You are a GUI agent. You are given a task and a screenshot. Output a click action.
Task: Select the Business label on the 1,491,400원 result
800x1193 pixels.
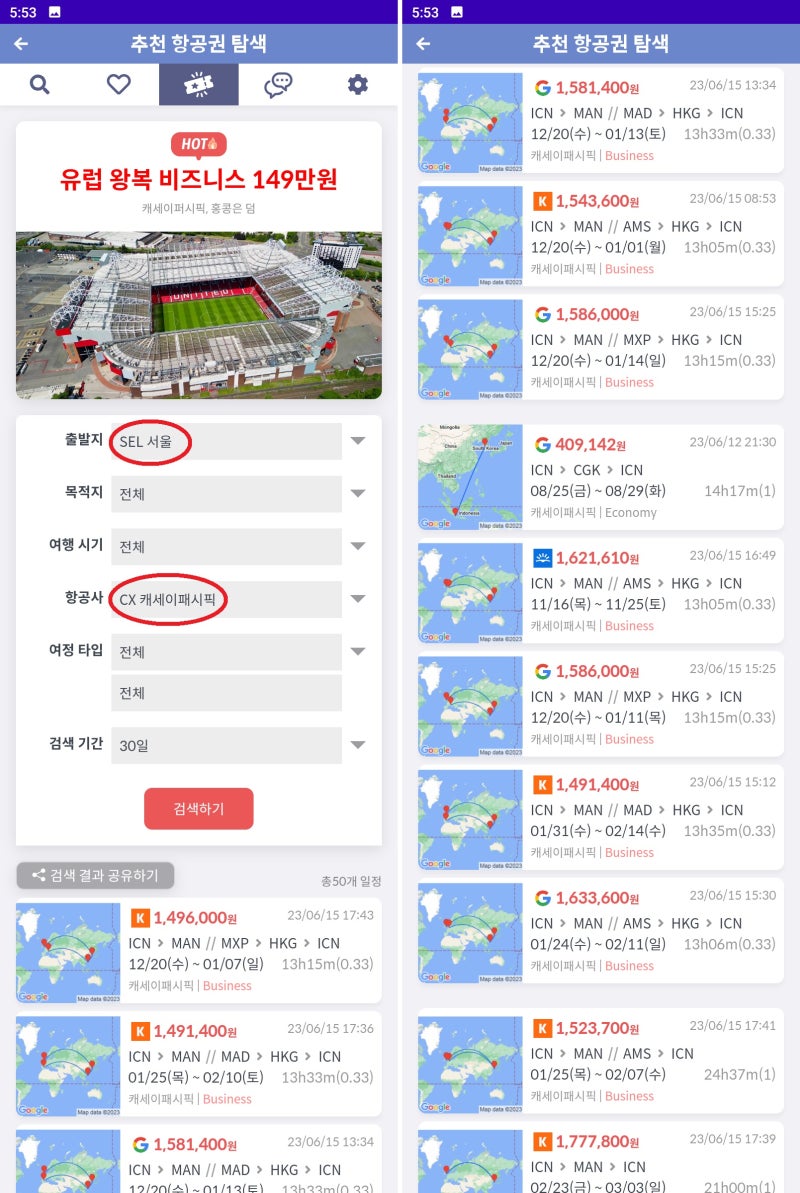[x=226, y=1099]
